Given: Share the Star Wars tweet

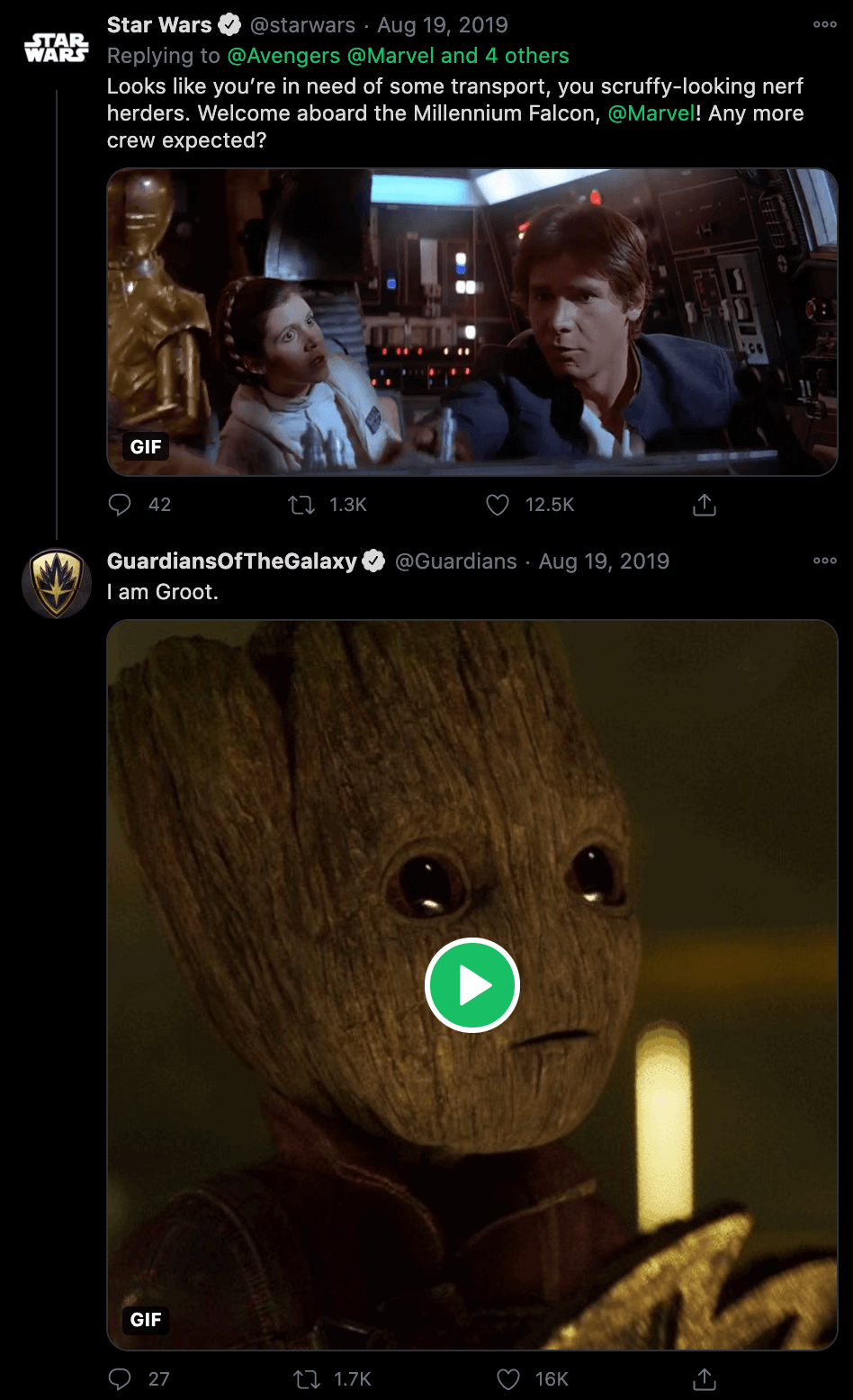Looking at the screenshot, I should coord(705,505).
